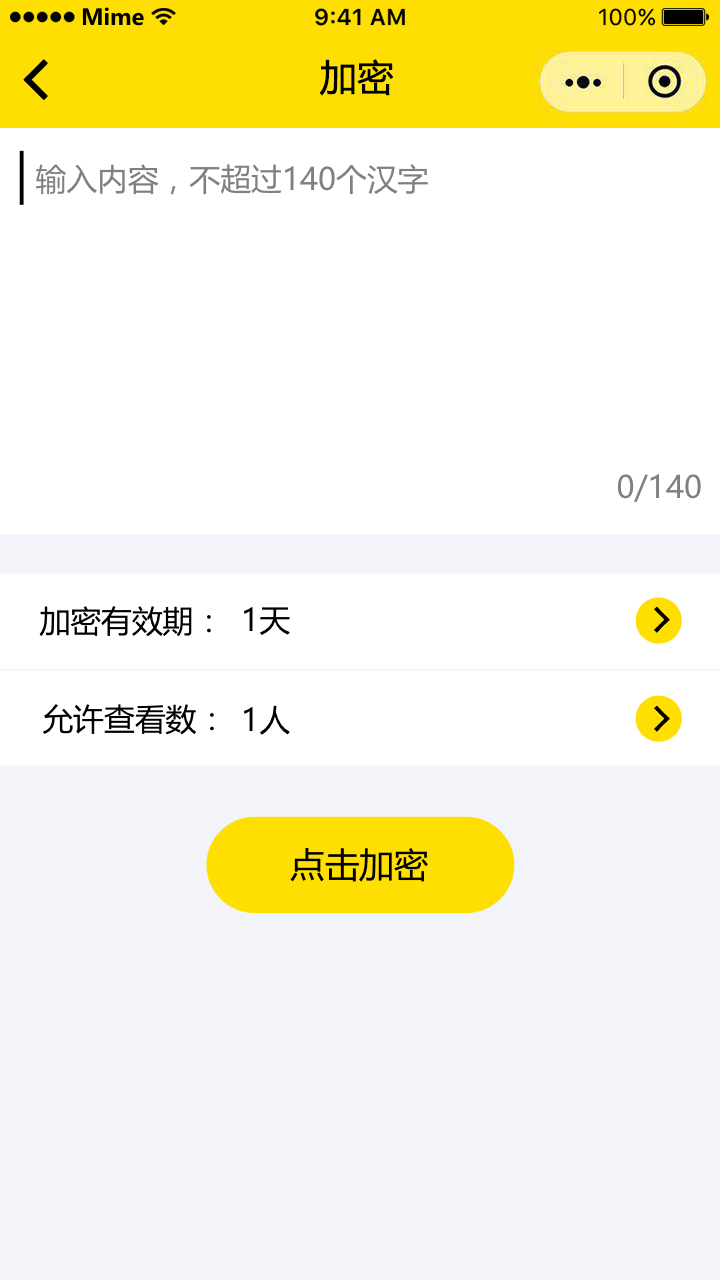The height and width of the screenshot is (1280, 720).
Task: Tap the 点击加密 button
Action: click(x=360, y=865)
